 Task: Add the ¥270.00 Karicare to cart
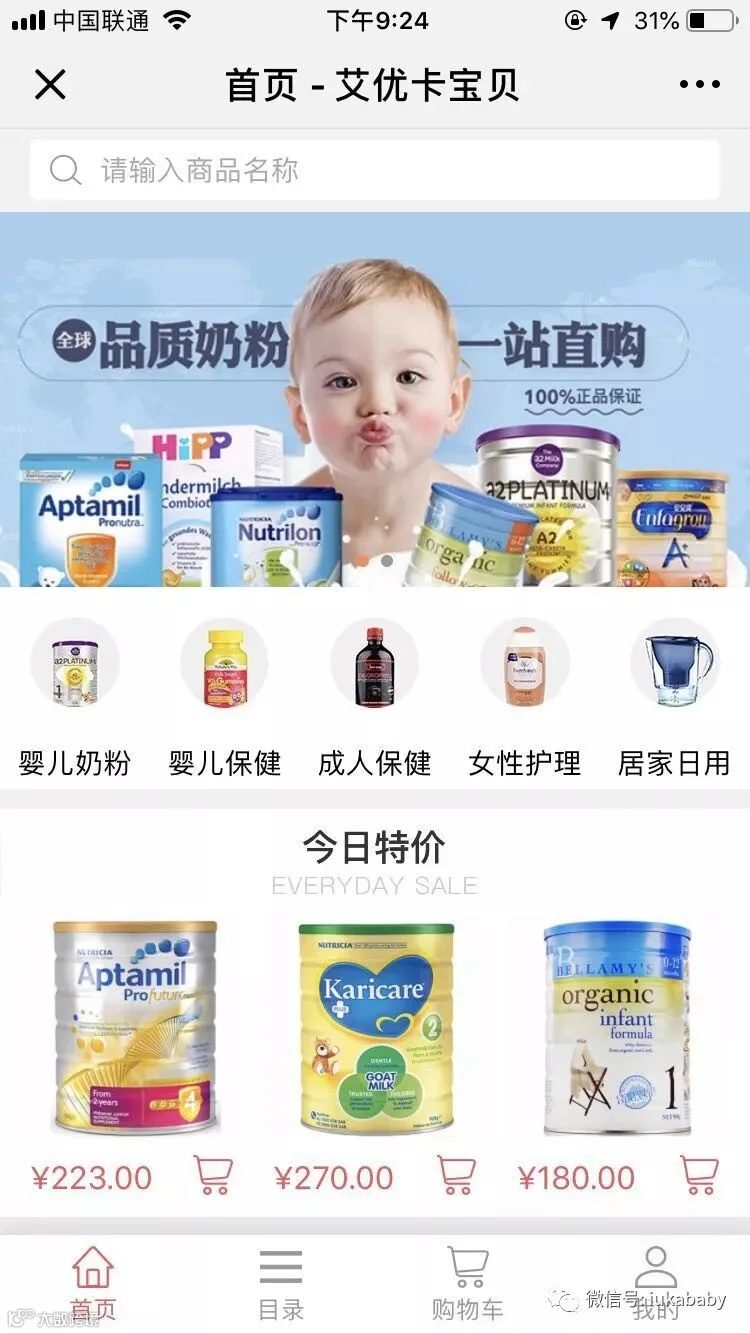(x=456, y=1176)
